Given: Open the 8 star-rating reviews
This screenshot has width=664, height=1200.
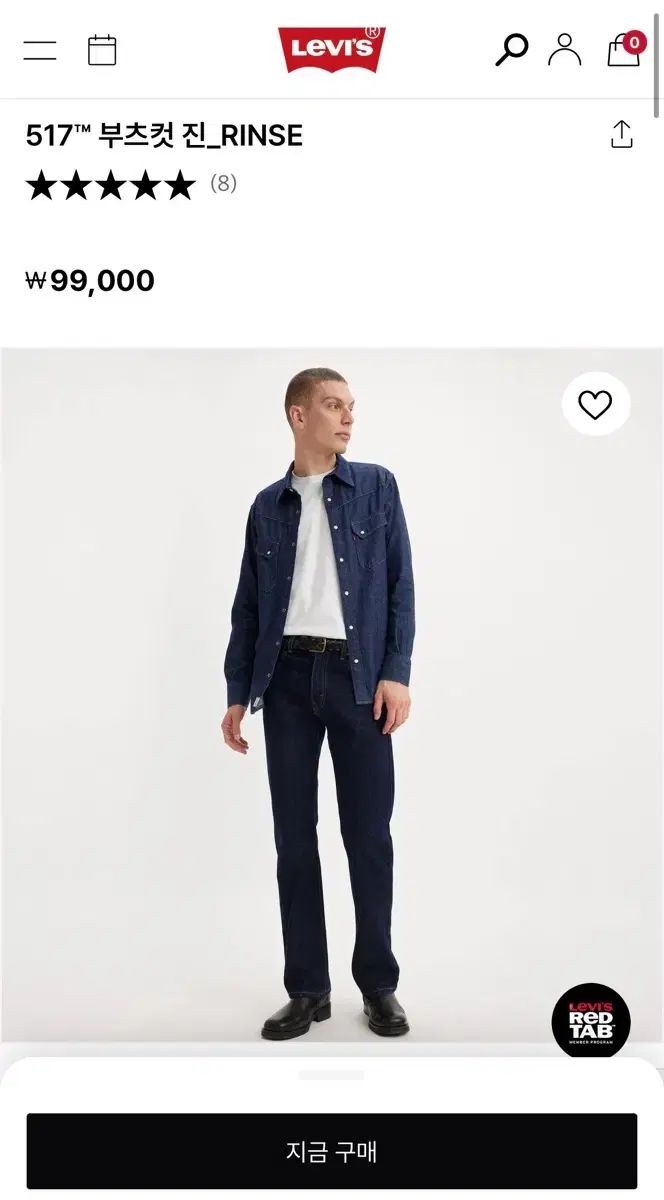Looking at the screenshot, I should click(x=131, y=185).
